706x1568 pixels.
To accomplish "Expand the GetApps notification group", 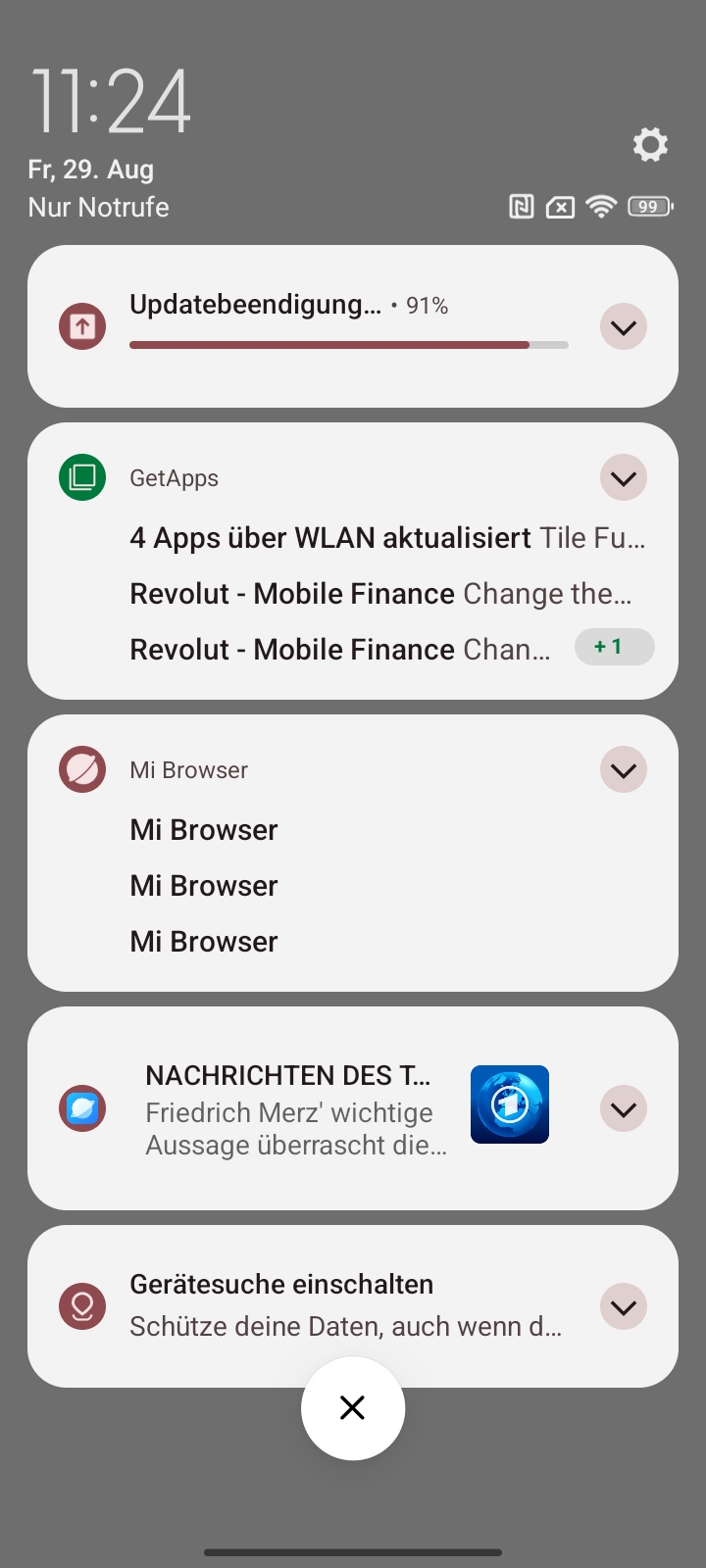I will click(624, 478).
